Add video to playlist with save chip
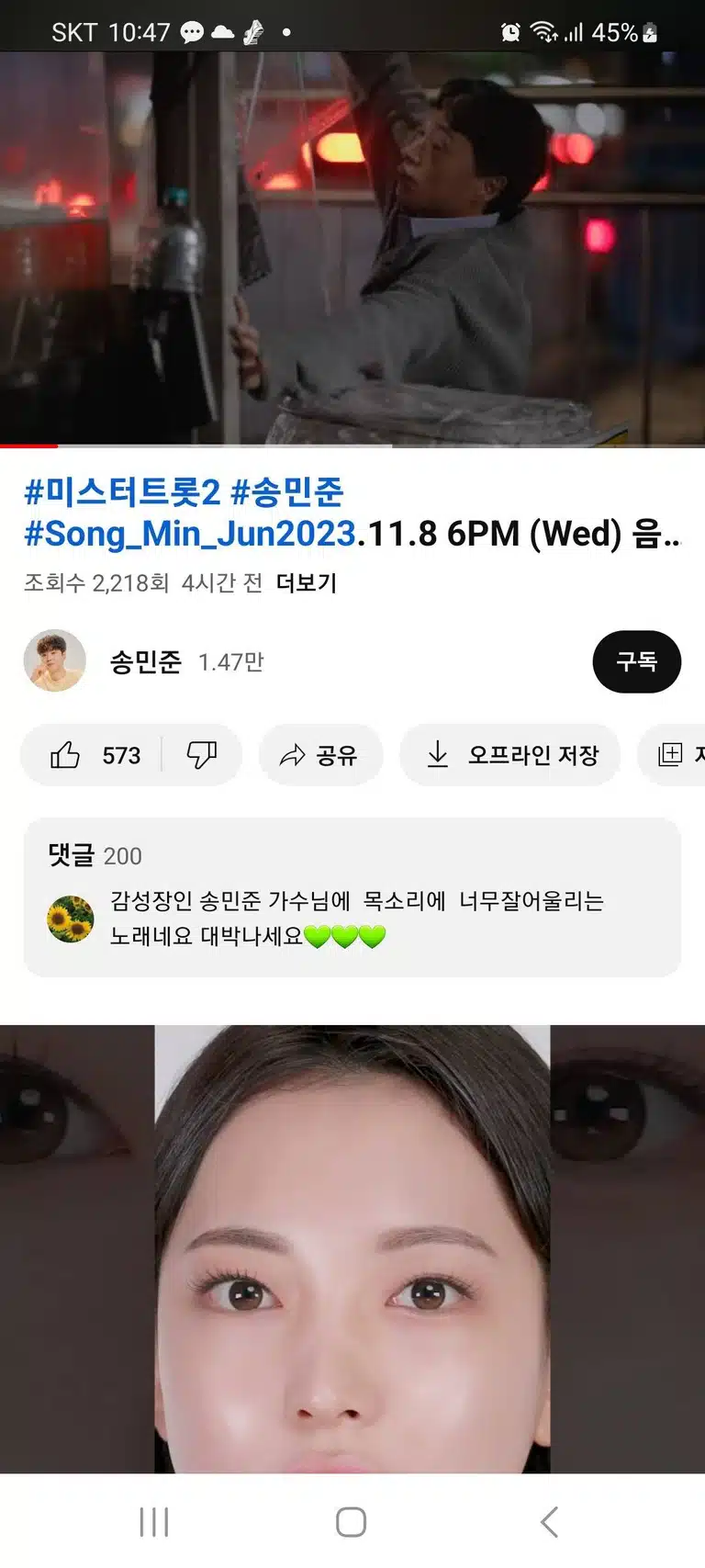Image resolution: width=705 pixels, height=1568 pixels. click(x=672, y=755)
